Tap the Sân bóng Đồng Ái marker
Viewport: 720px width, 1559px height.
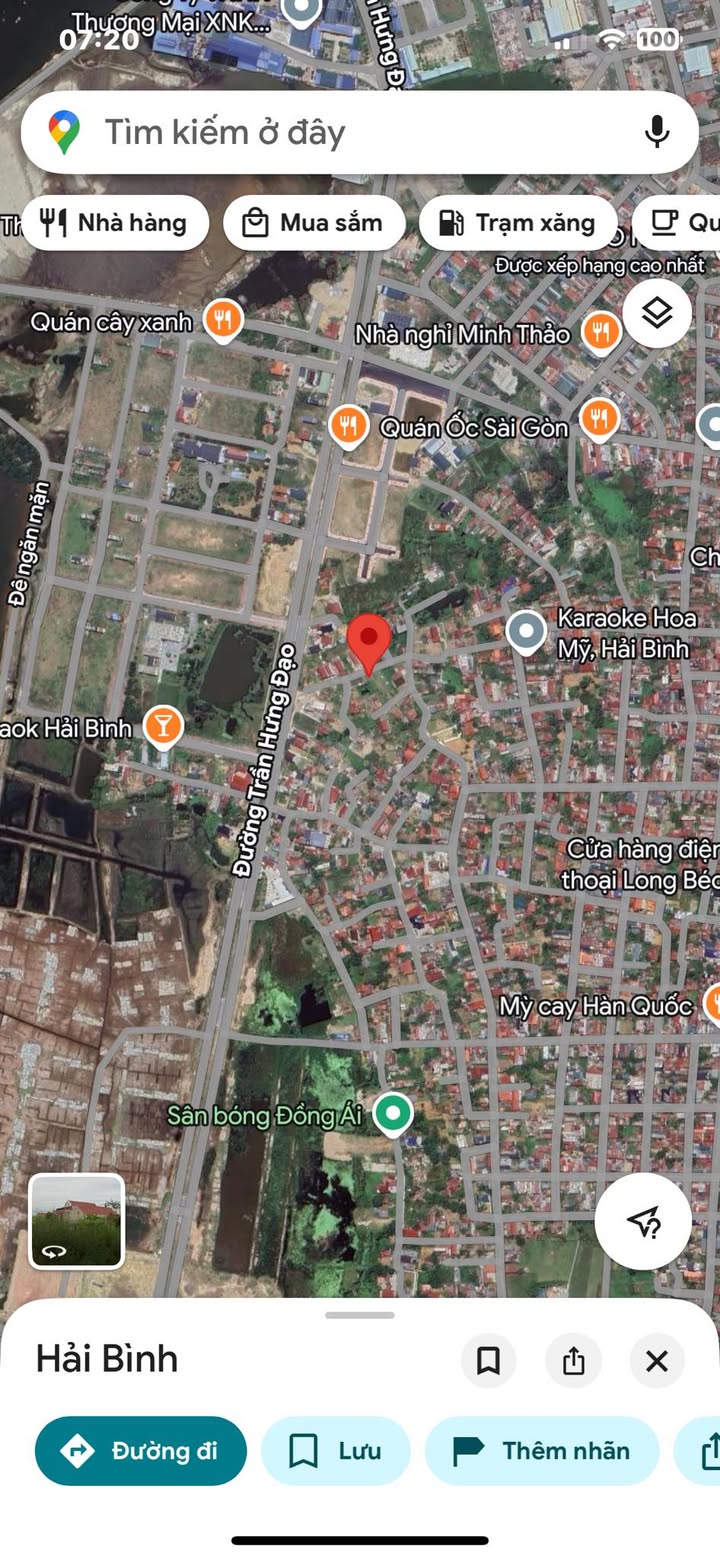point(393,1113)
